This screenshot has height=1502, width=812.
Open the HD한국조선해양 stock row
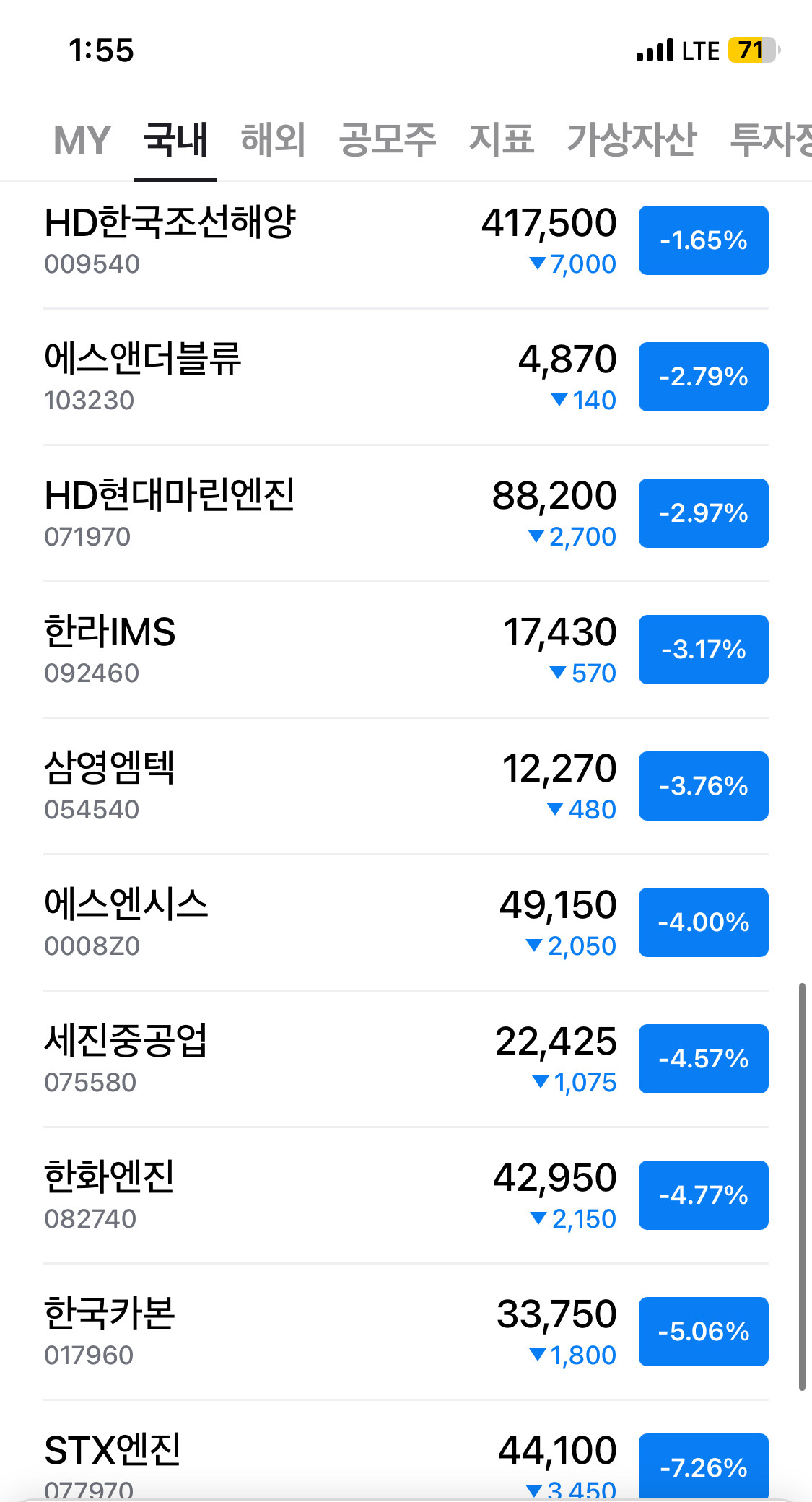289,241
